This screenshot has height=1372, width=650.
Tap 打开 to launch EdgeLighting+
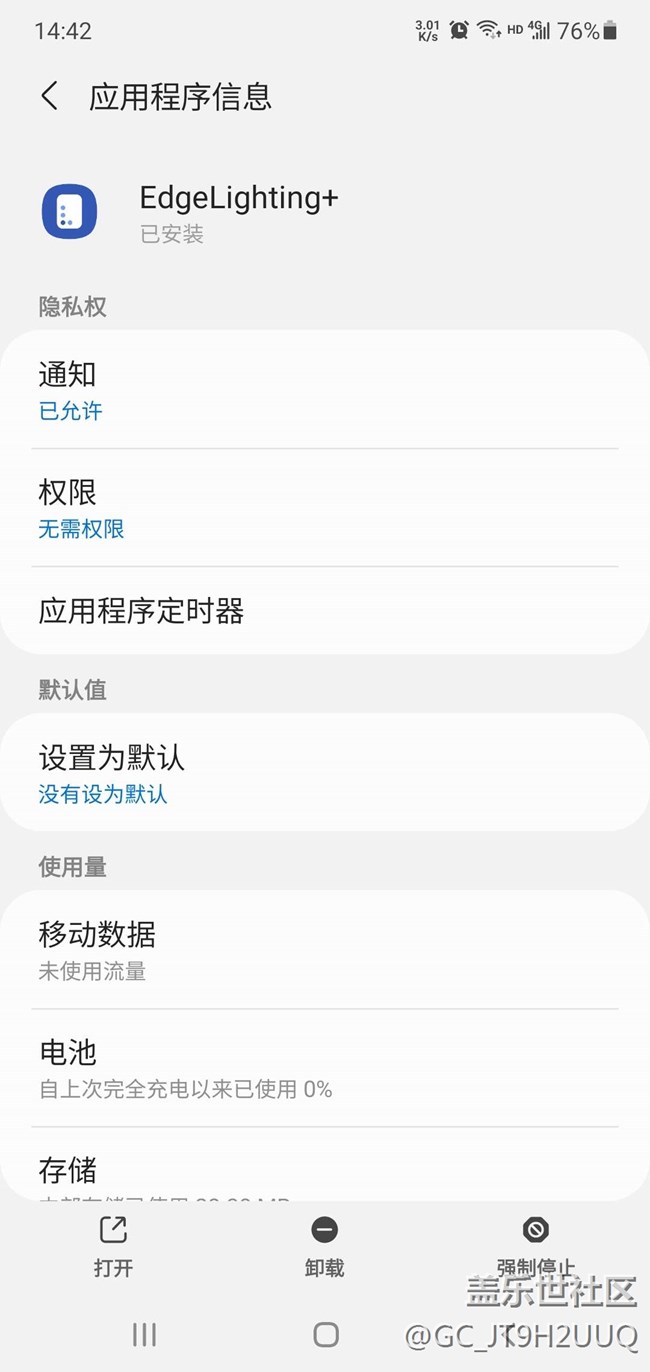click(113, 1247)
